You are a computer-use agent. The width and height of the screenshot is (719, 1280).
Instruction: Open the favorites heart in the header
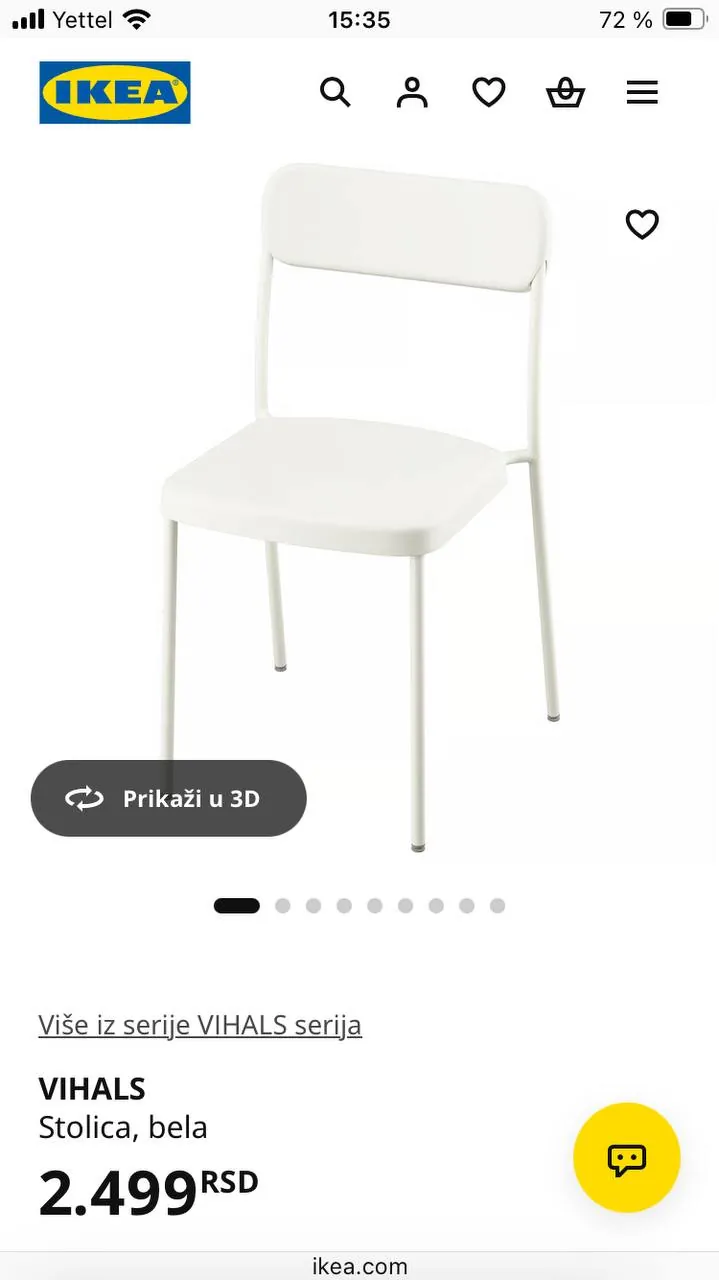[x=489, y=93]
